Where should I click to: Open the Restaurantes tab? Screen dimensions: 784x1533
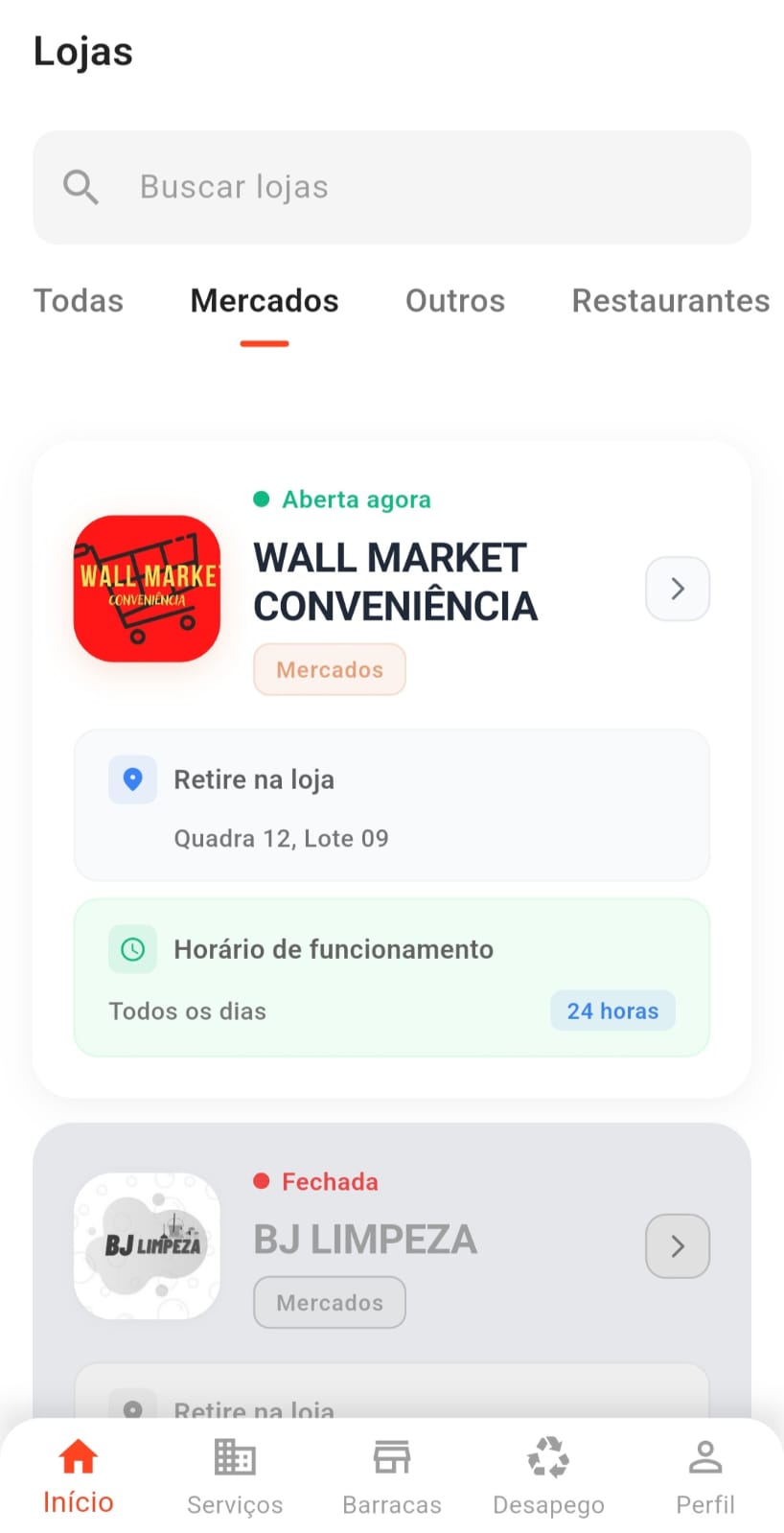coord(670,300)
